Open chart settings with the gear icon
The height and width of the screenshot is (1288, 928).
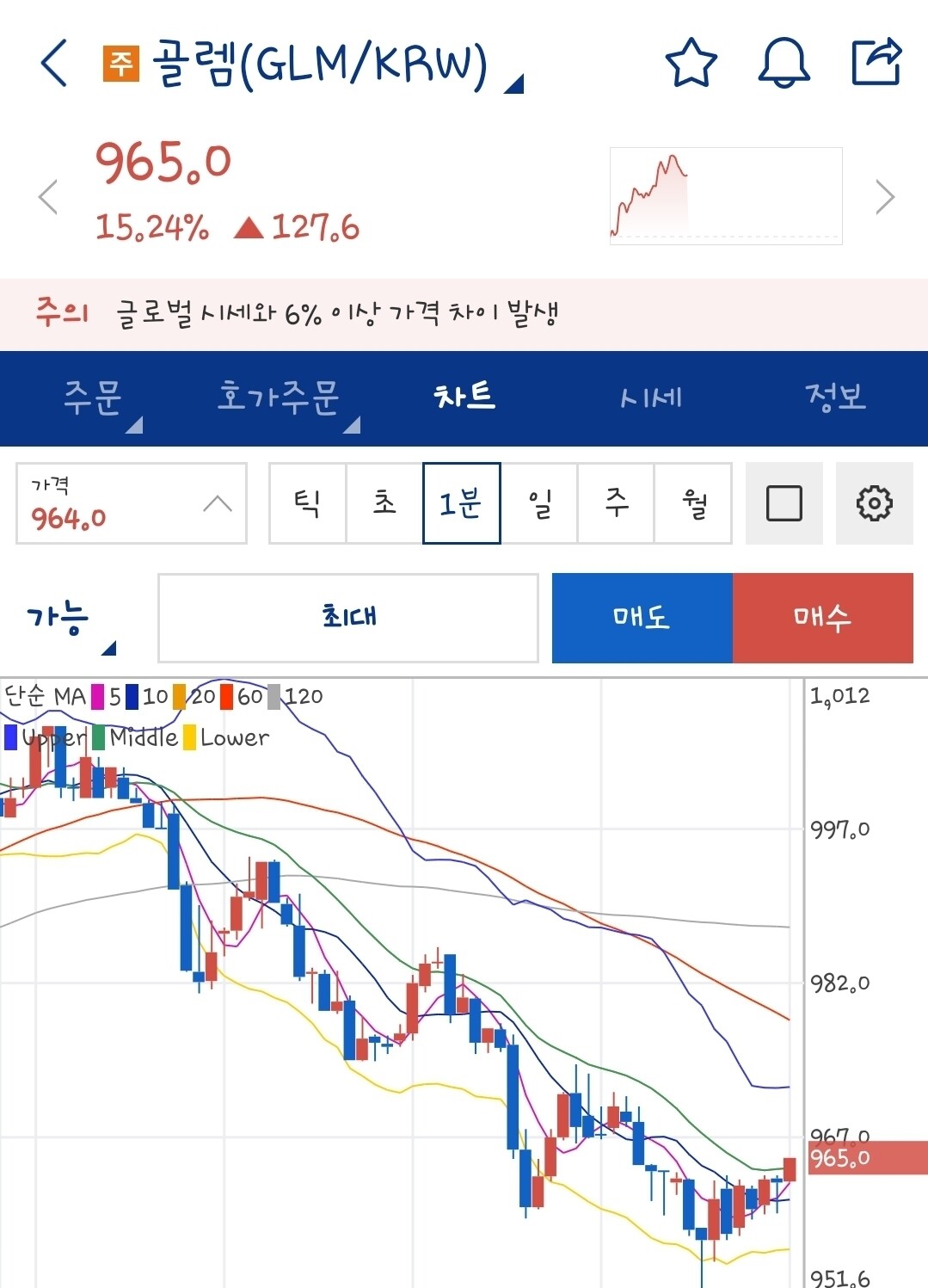click(x=874, y=505)
